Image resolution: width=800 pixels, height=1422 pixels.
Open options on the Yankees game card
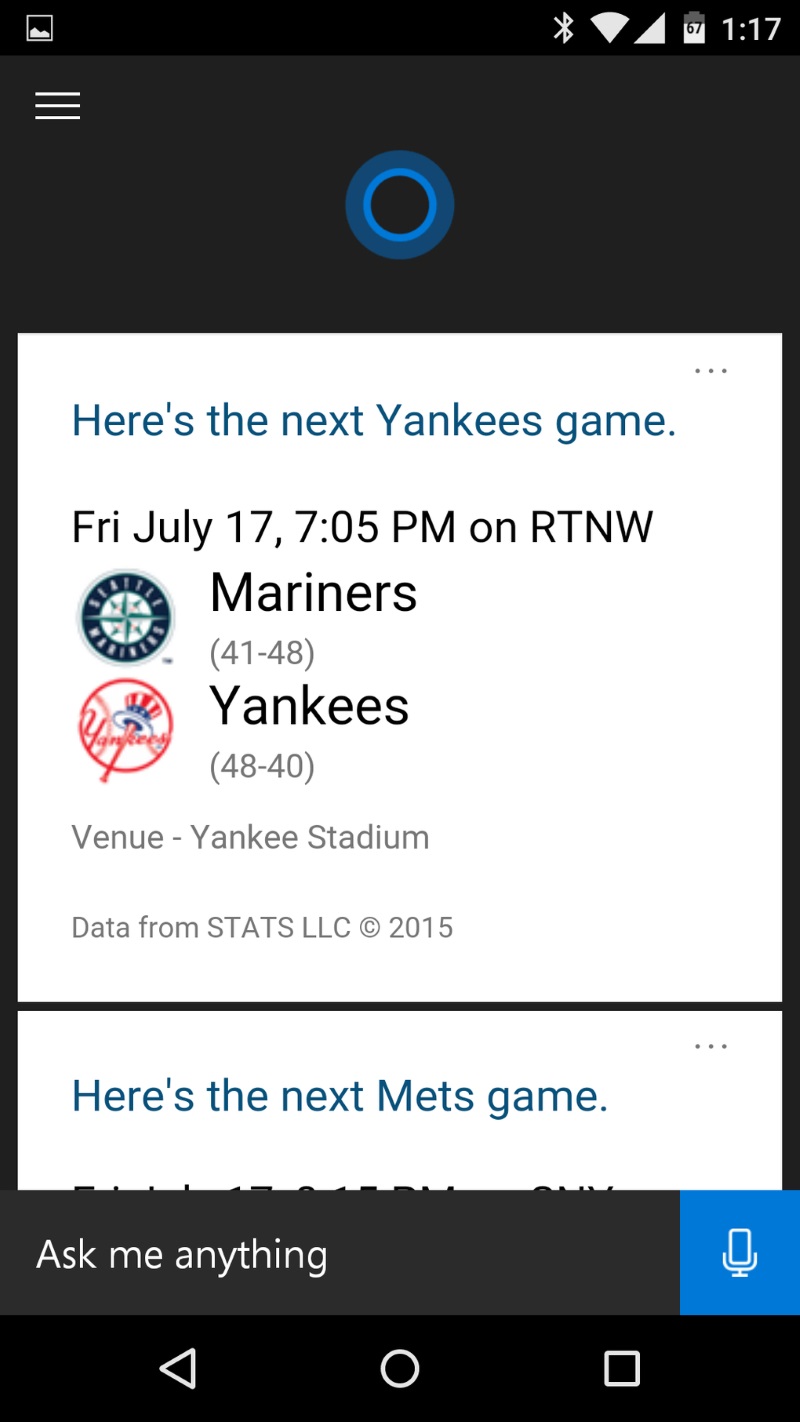pyautogui.click(x=711, y=371)
